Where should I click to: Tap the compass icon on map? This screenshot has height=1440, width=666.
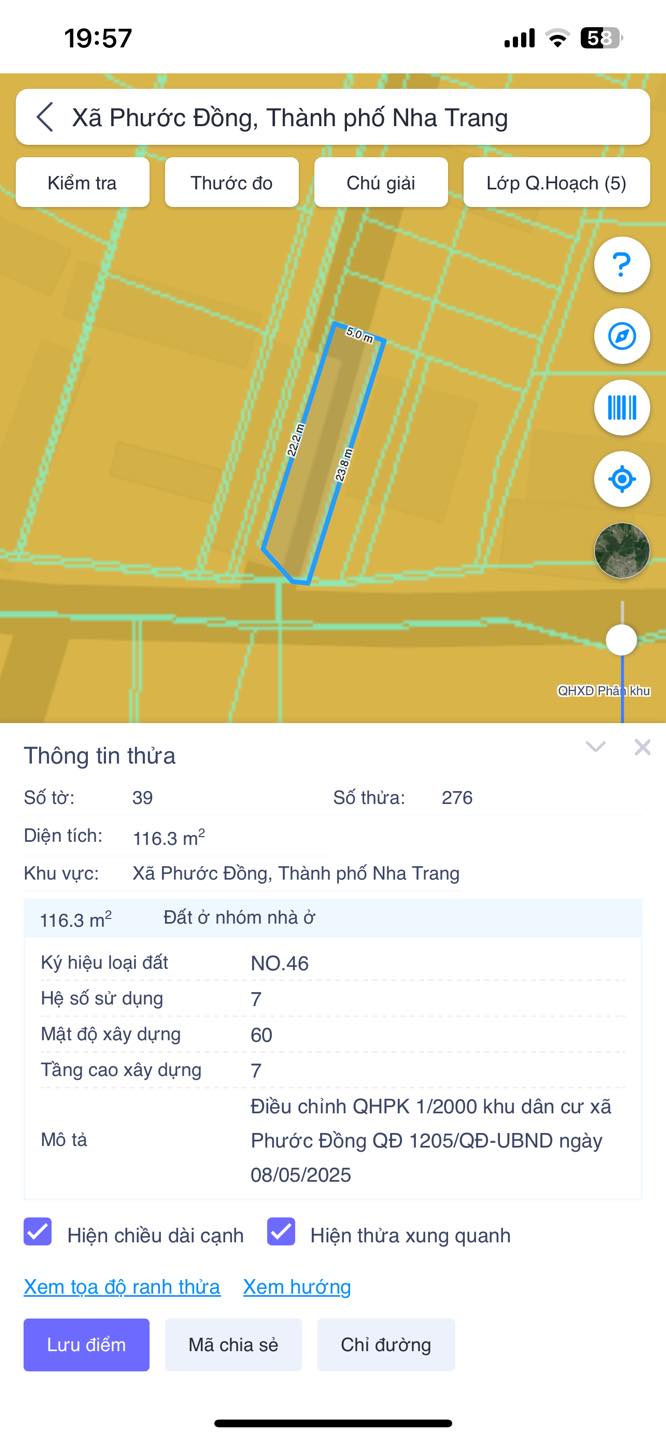pyautogui.click(x=622, y=336)
